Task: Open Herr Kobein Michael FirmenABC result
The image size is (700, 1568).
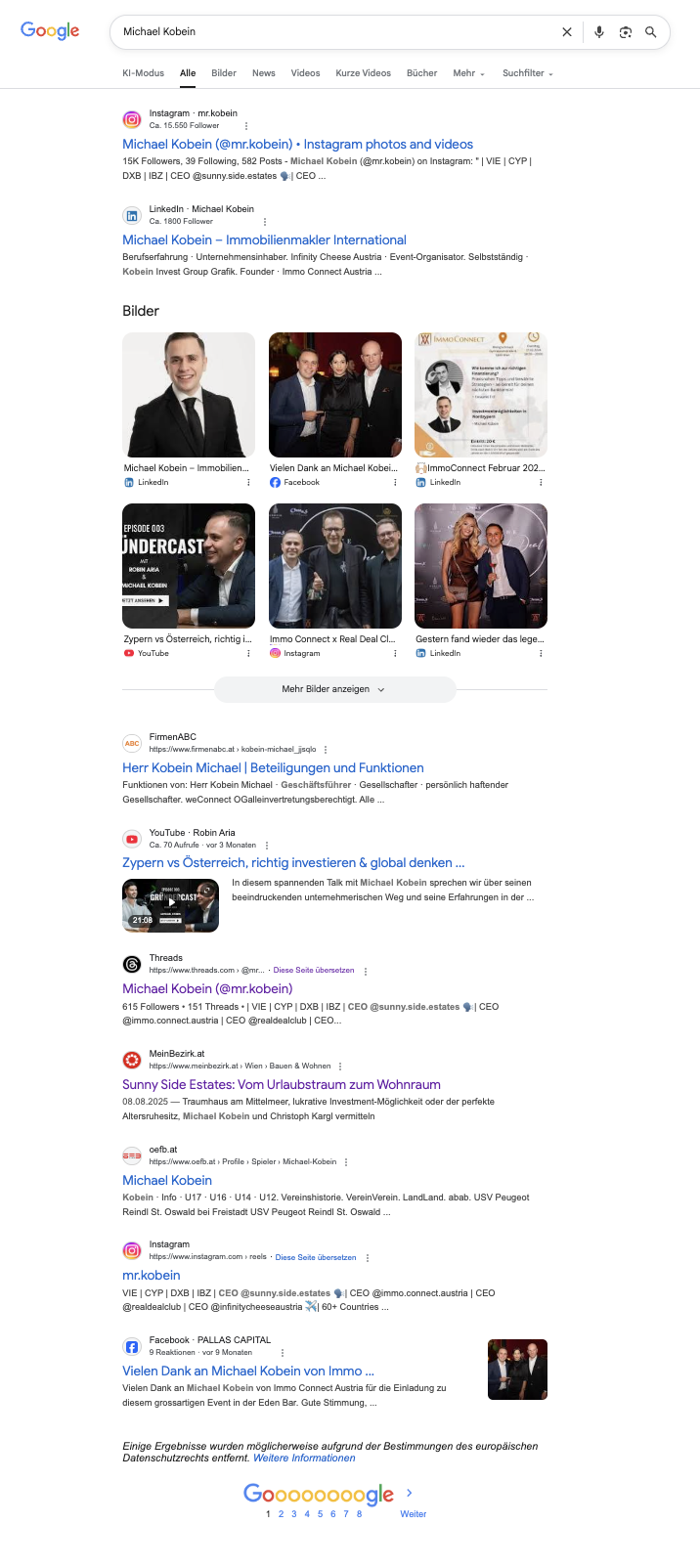Action: (x=273, y=768)
